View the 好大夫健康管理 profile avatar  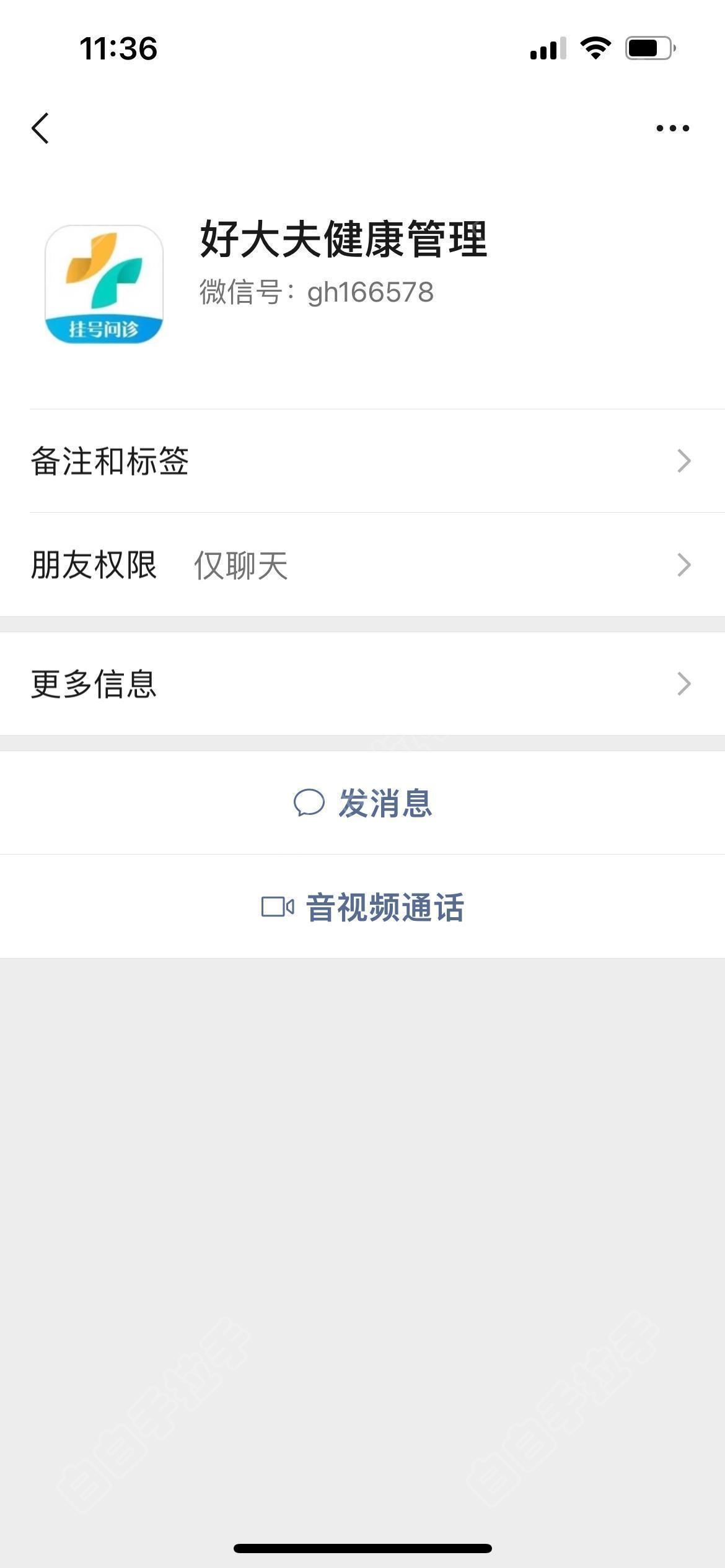[104, 284]
